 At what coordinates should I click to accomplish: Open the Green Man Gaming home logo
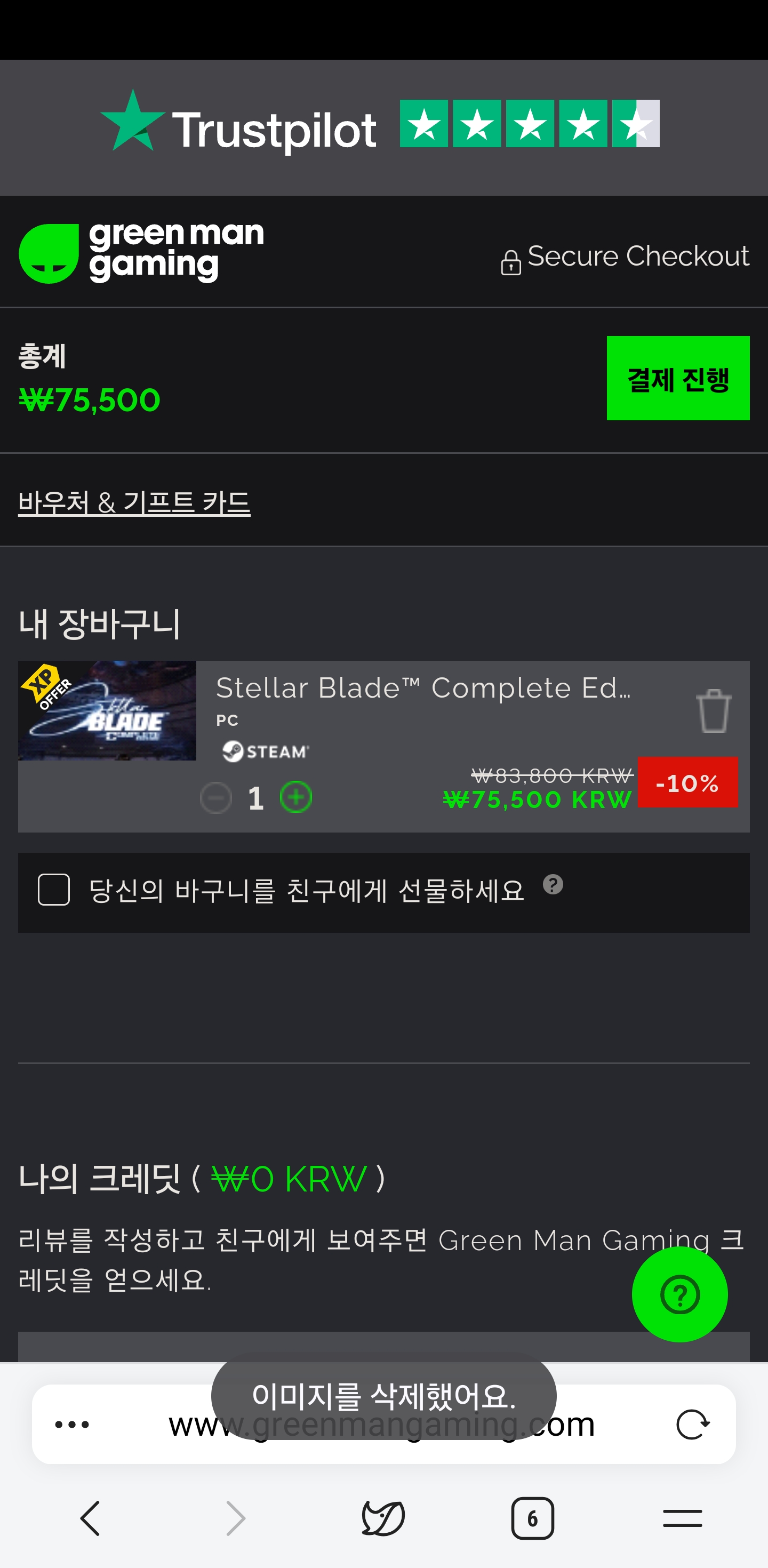142,253
